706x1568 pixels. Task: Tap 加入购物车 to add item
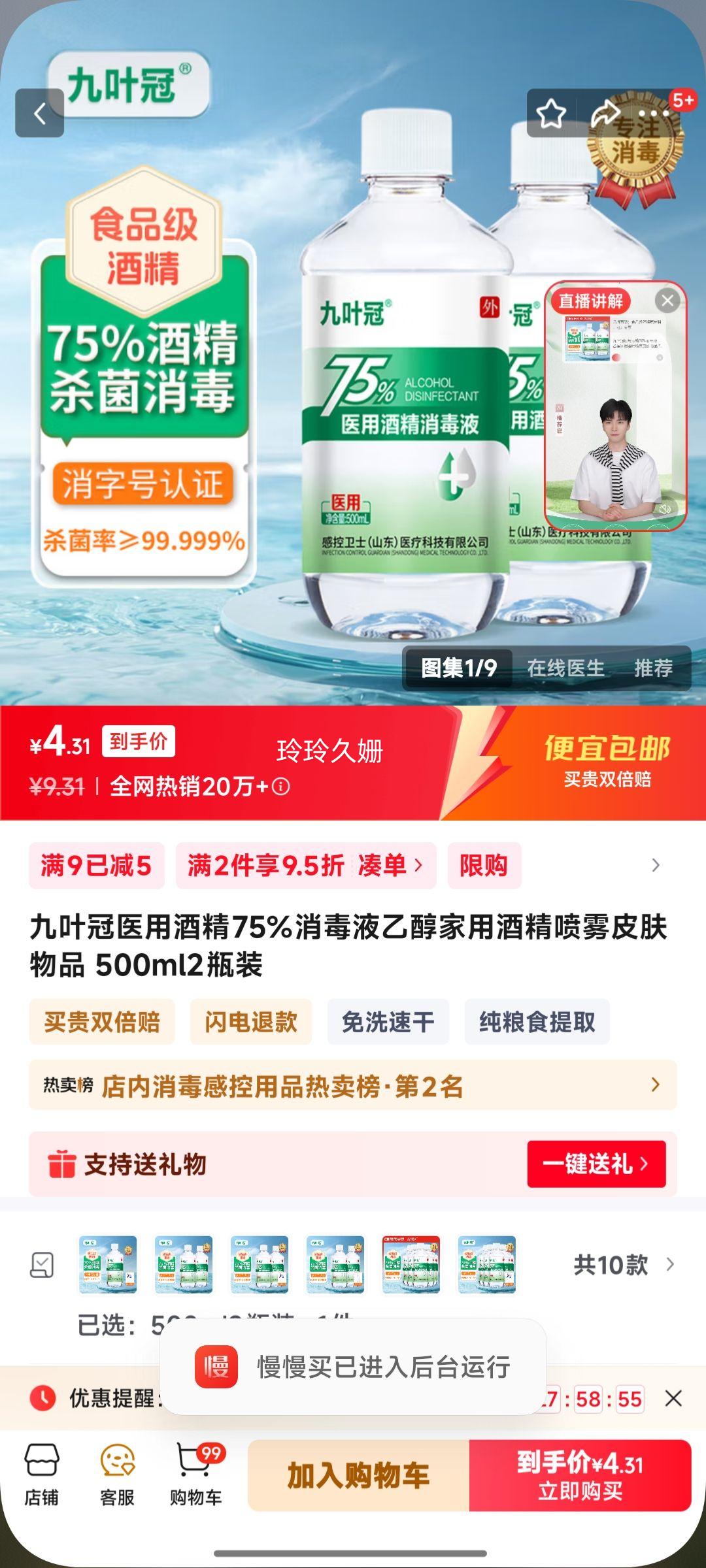[x=358, y=1475]
